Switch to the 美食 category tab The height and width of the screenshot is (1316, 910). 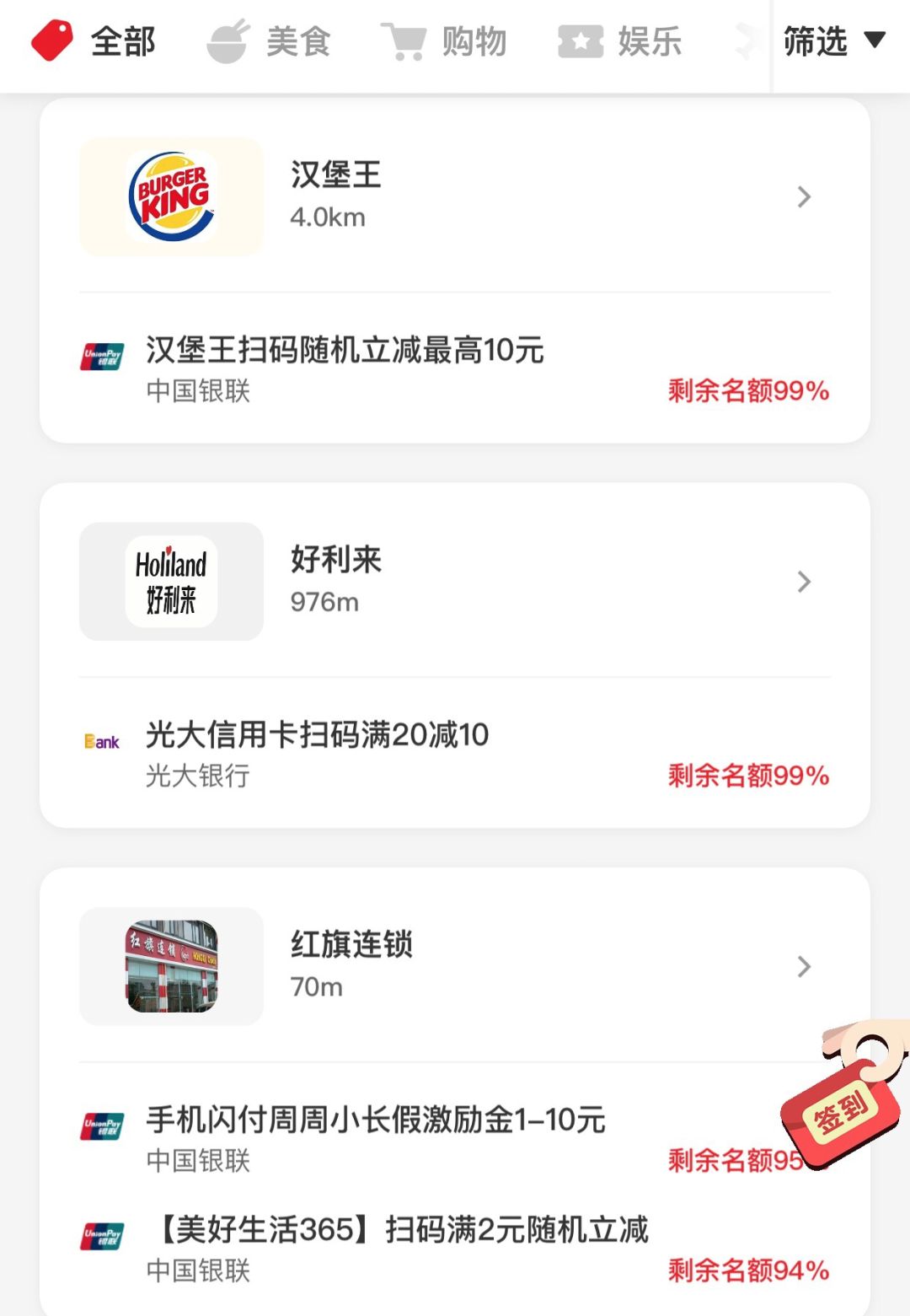[x=270, y=41]
